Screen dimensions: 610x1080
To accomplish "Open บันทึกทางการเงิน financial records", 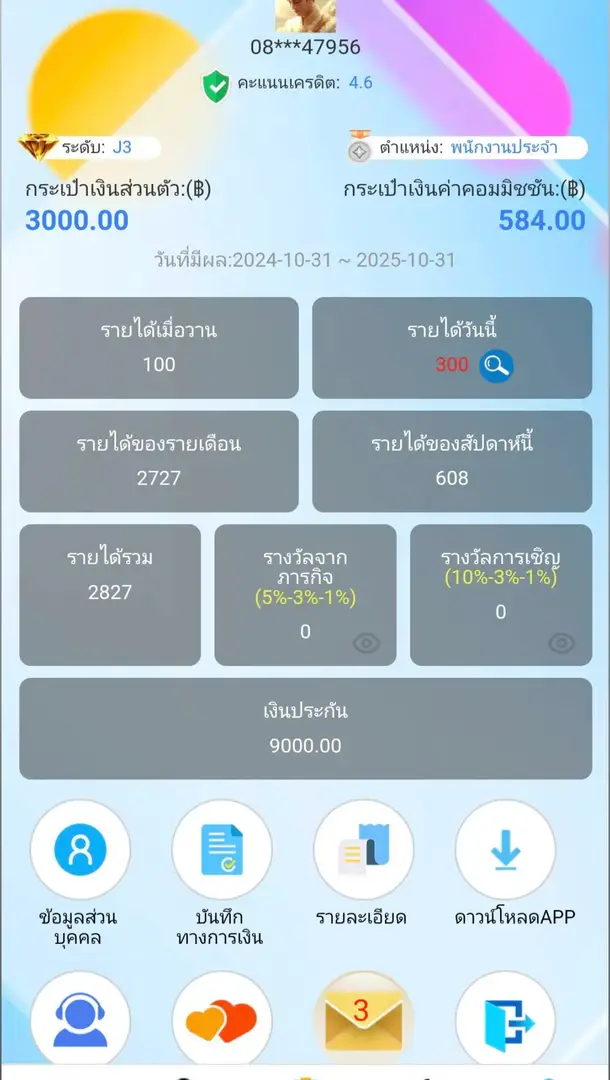I will pyautogui.click(x=222, y=849).
